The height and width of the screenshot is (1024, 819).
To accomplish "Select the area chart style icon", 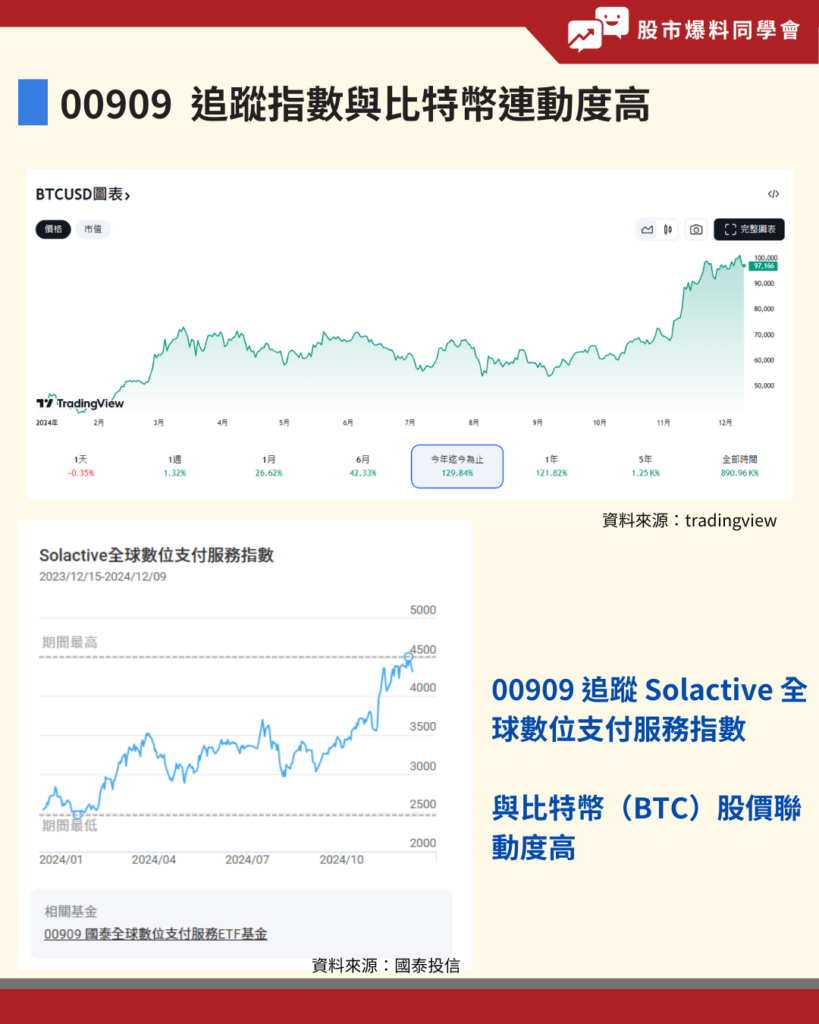I will pyautogui.click(x=648, y=229).
